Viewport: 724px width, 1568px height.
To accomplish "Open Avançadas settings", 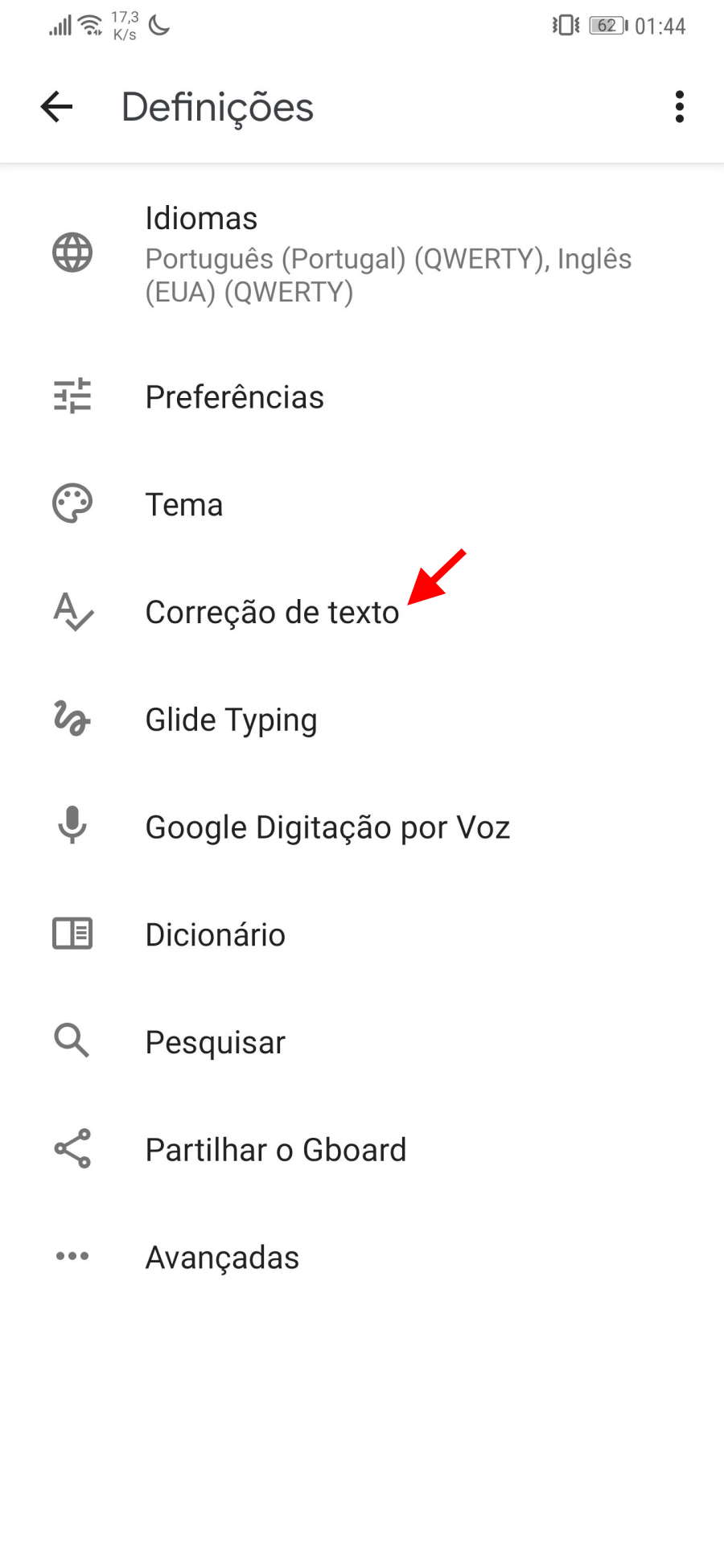I will click(x=362, y=1257).
